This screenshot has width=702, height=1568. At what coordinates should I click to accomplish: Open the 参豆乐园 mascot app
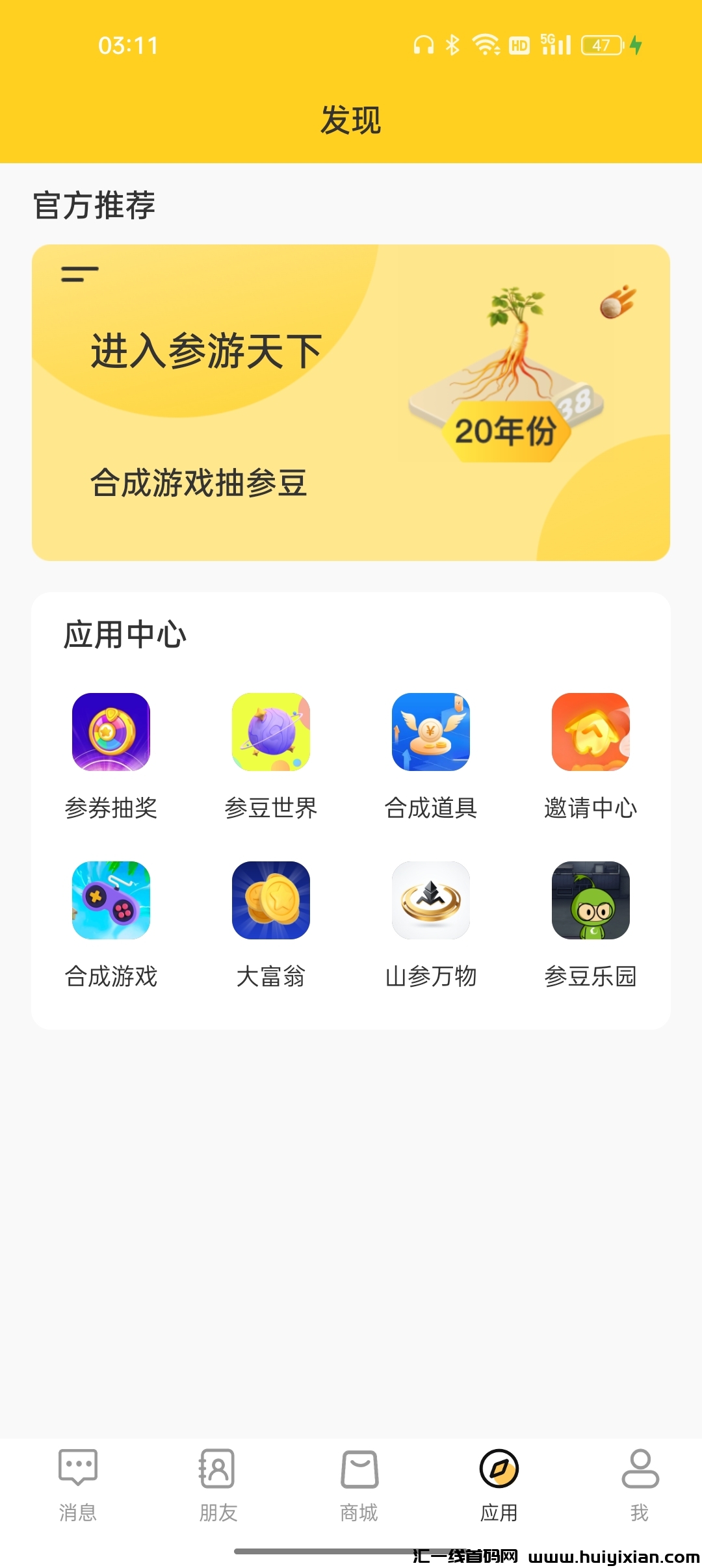(590, 900)
